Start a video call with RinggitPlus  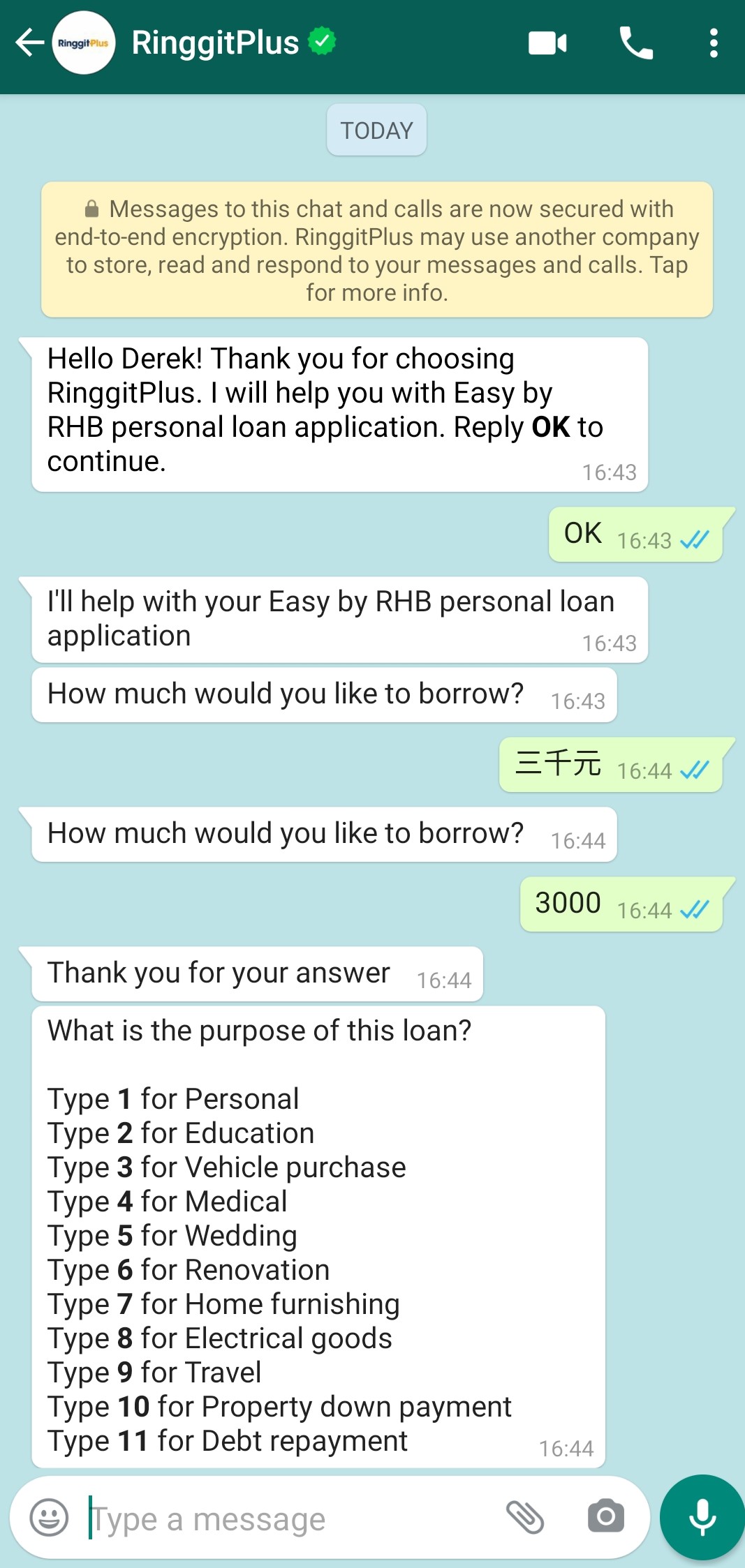tap(548, 43)
